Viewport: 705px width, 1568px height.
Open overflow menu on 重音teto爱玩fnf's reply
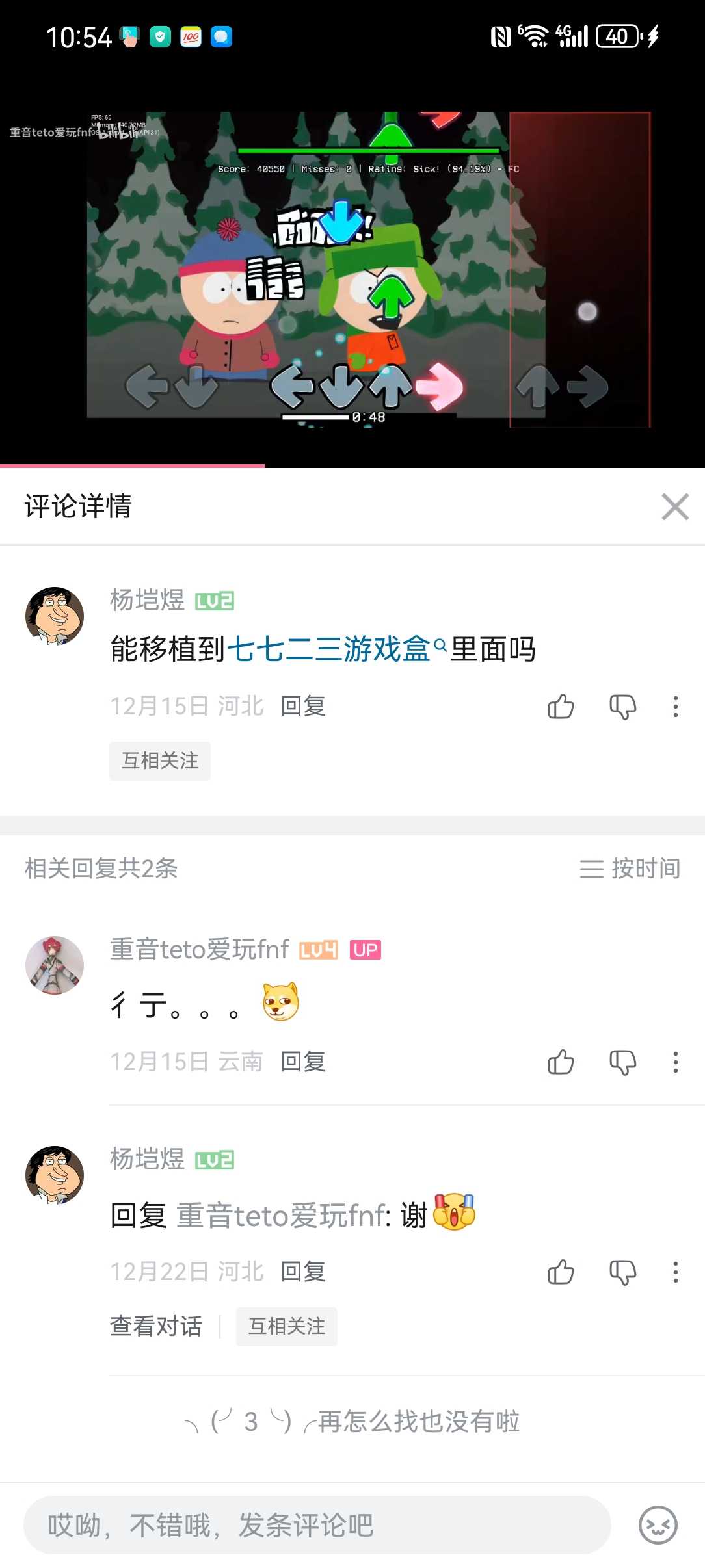(675, 1062)
